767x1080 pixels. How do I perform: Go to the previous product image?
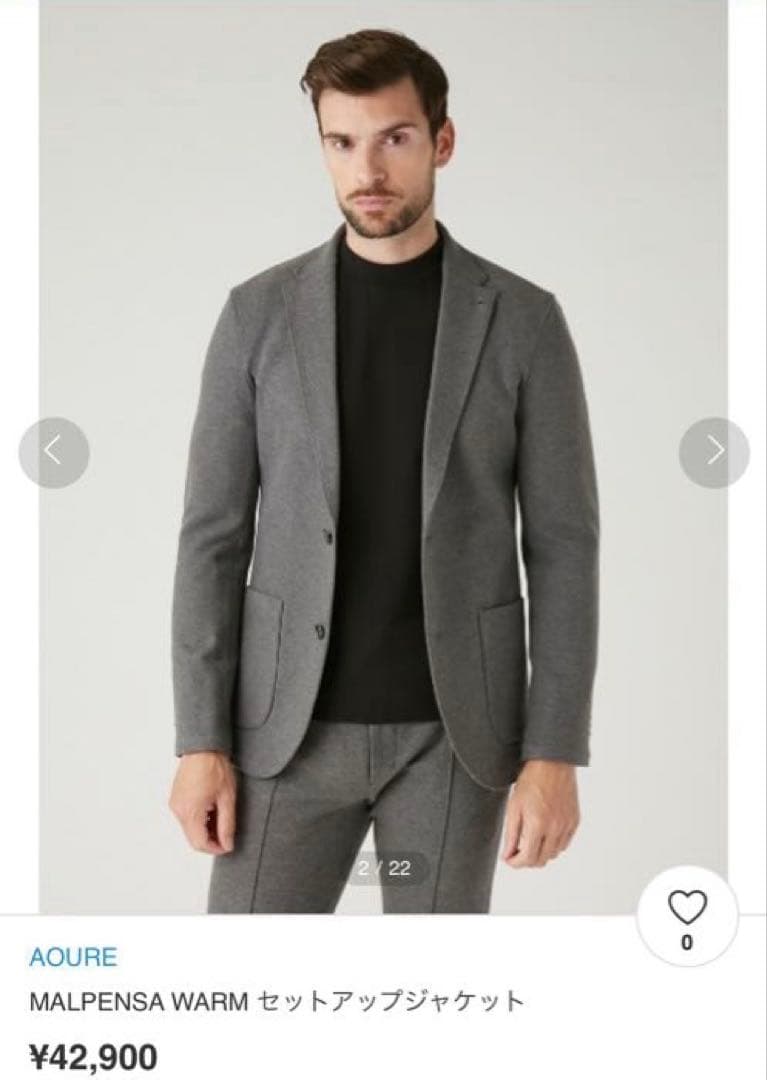click(54, 453)
